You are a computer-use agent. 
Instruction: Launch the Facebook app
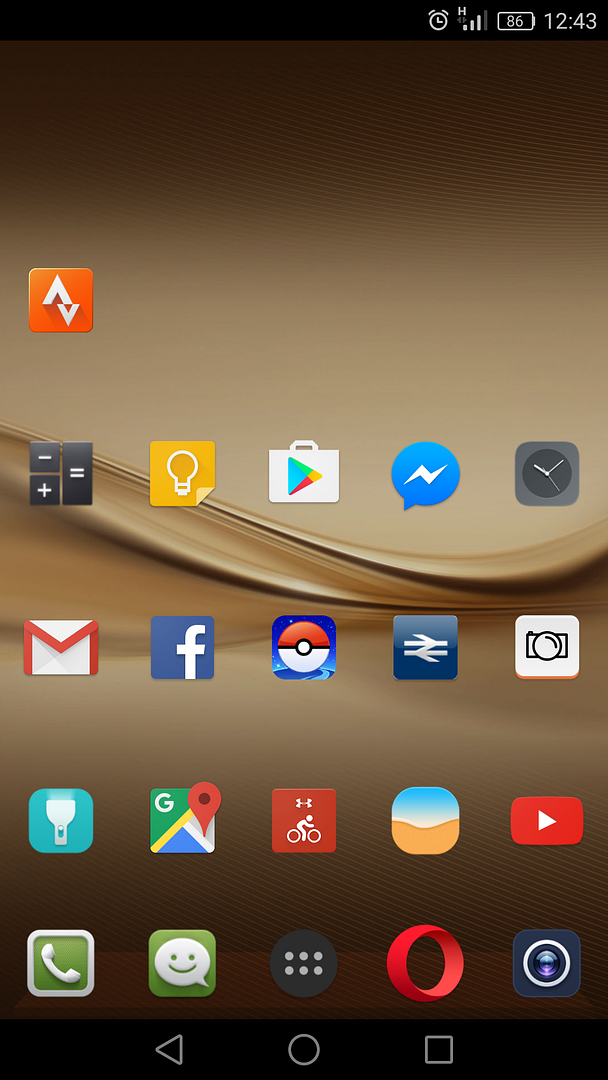point(182,648)
